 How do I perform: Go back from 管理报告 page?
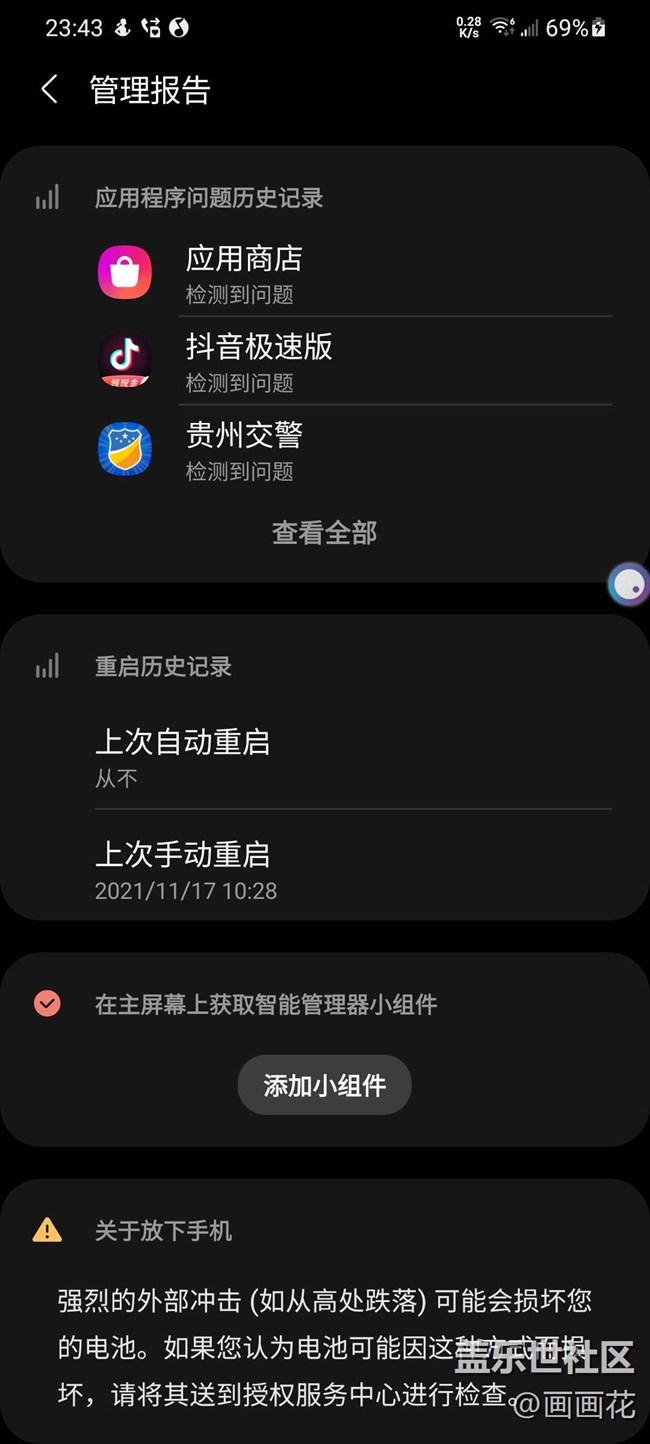49,90
